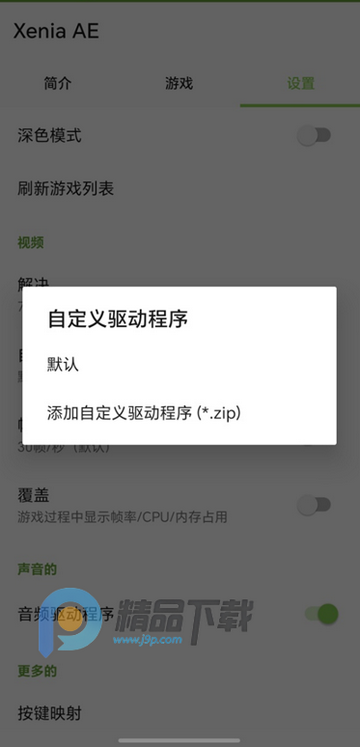Turn off the 音频驱动程序 switch
Image resolution: width=360 pixels, height=747 pixels.
coord(321,614)
